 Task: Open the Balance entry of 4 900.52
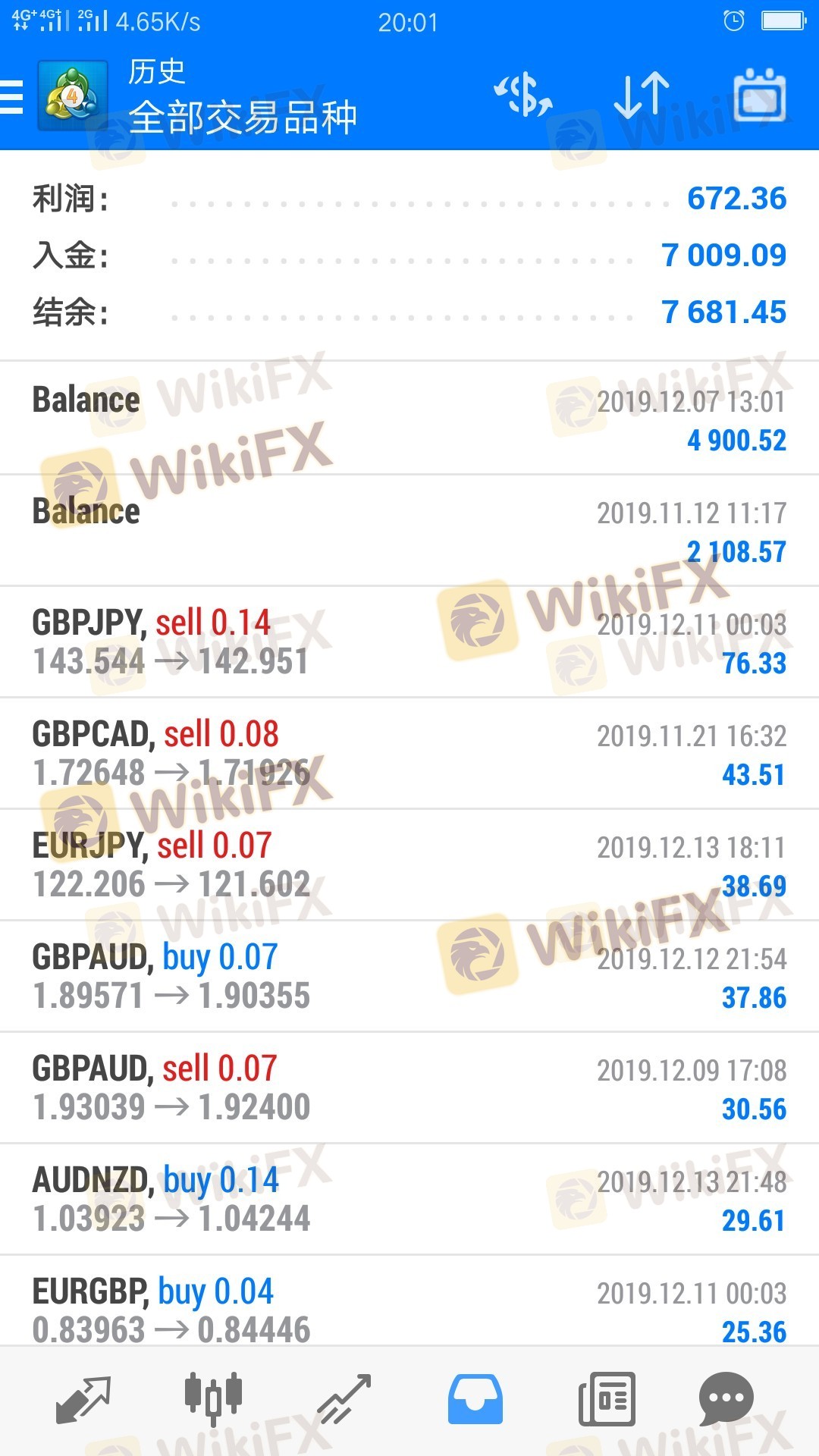pos(409,419)
